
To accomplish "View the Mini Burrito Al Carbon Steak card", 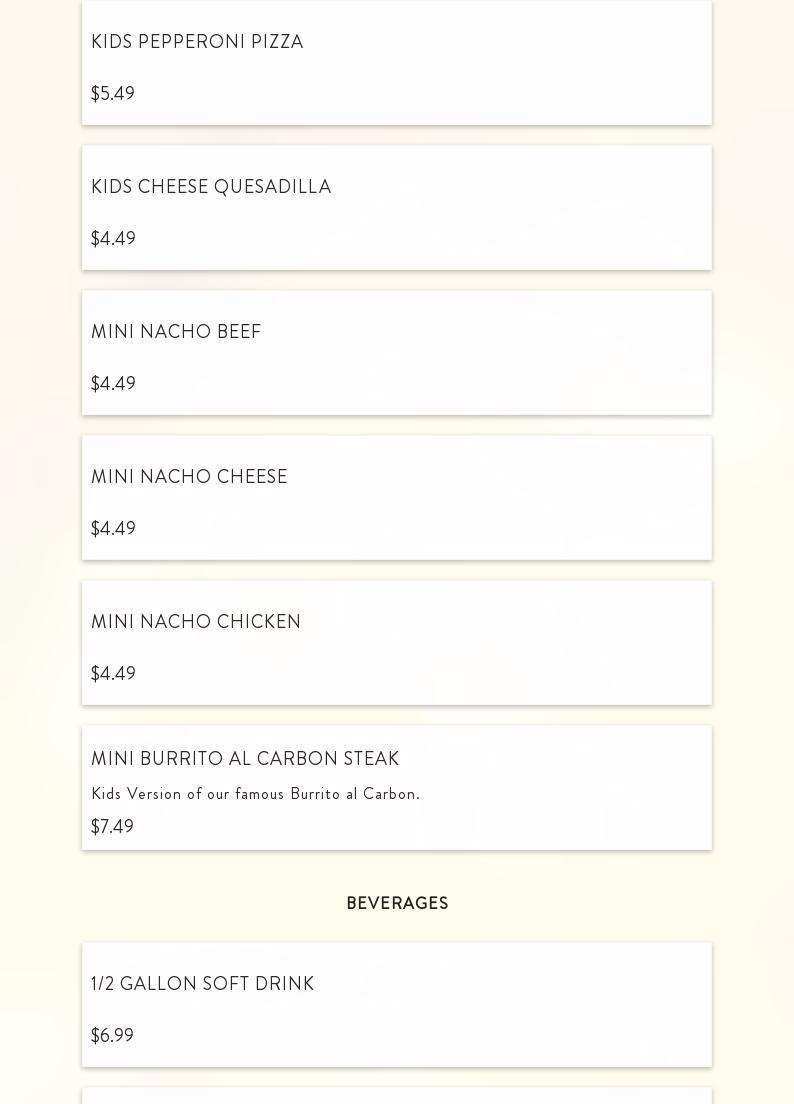I will 396,788.
